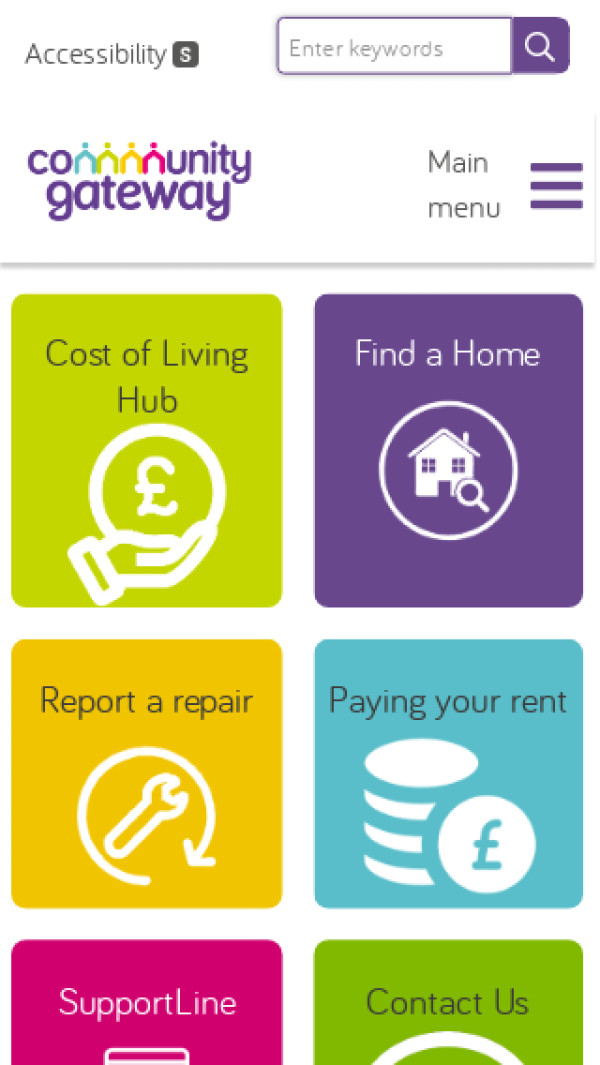Choose the Report a repair tile
The image size is (600, 1065).
pos(147,773)
